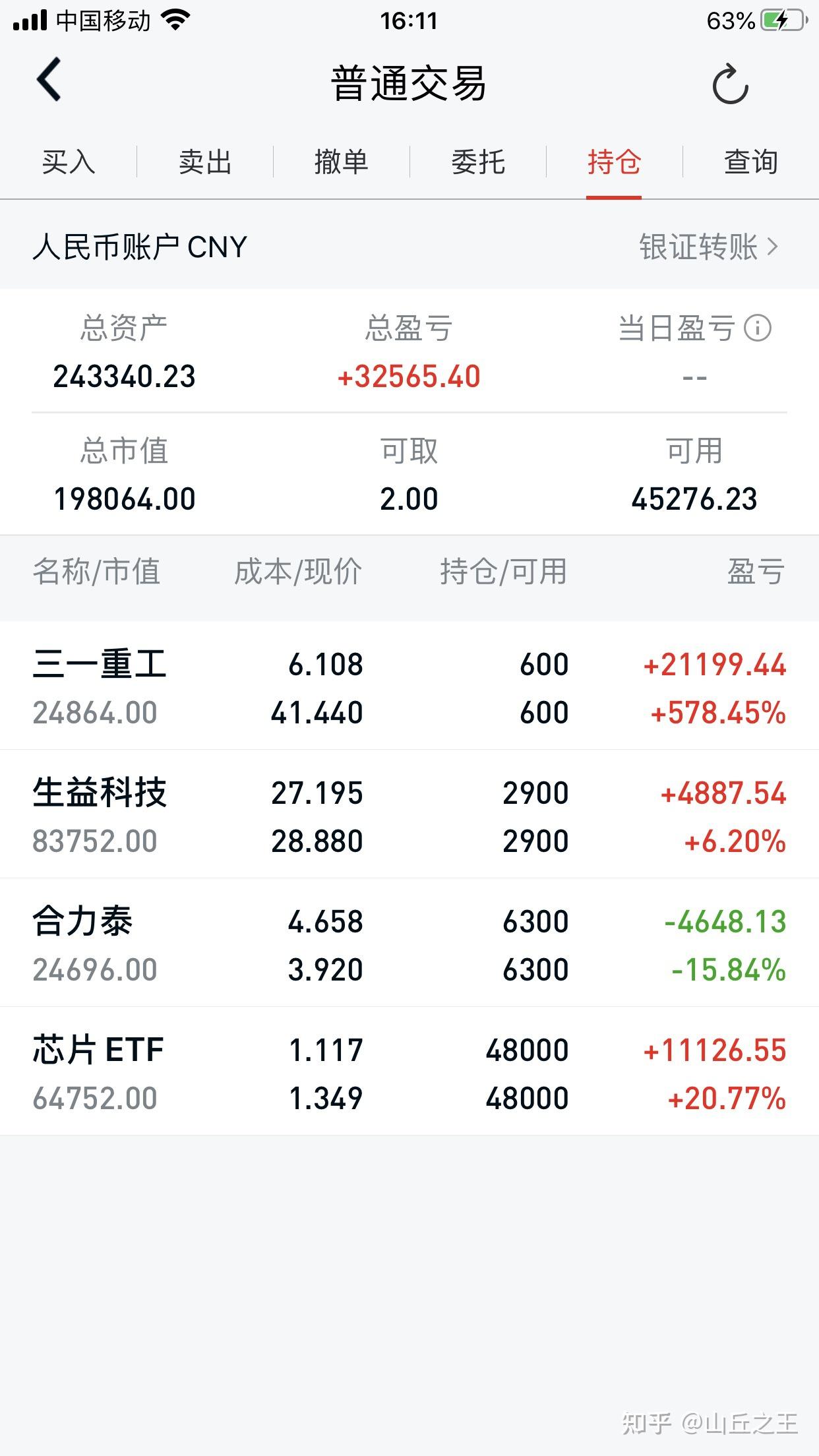Open the 三一重工 holding row
The image size is (819, 1456).
[x=409, y=686]
